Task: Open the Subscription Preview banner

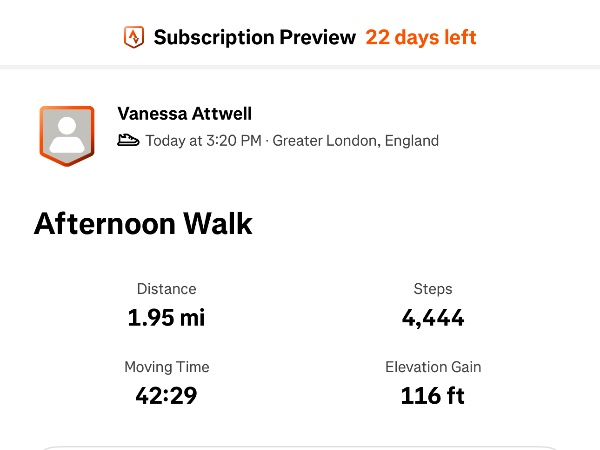Action: (300, 38)
